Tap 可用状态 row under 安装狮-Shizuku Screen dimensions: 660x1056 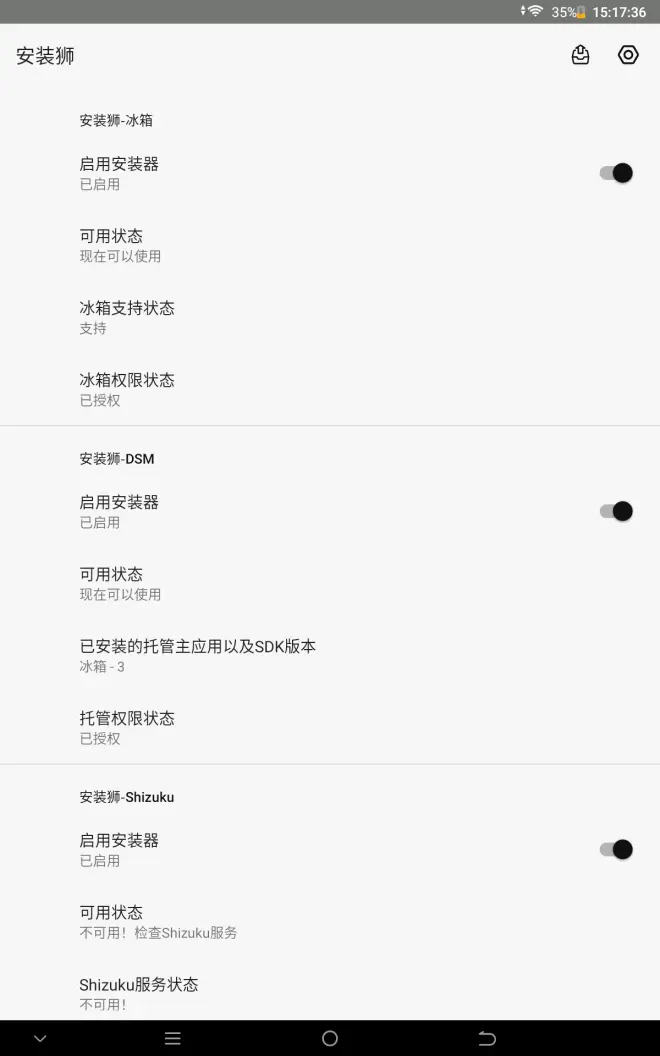pyautogui.click(x=330, y=921)
